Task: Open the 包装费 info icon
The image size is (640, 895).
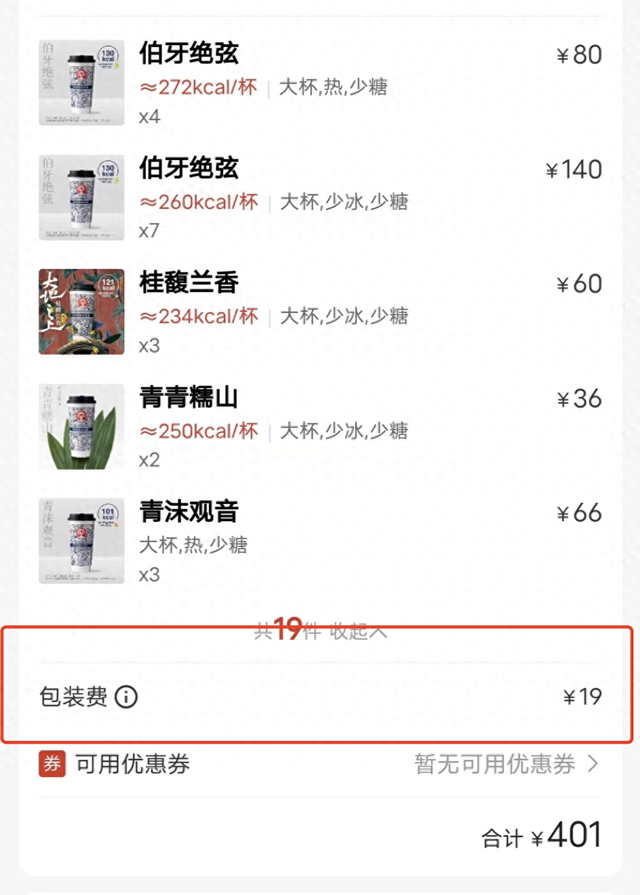Action: pyautogui.click(x=126, y=697)
